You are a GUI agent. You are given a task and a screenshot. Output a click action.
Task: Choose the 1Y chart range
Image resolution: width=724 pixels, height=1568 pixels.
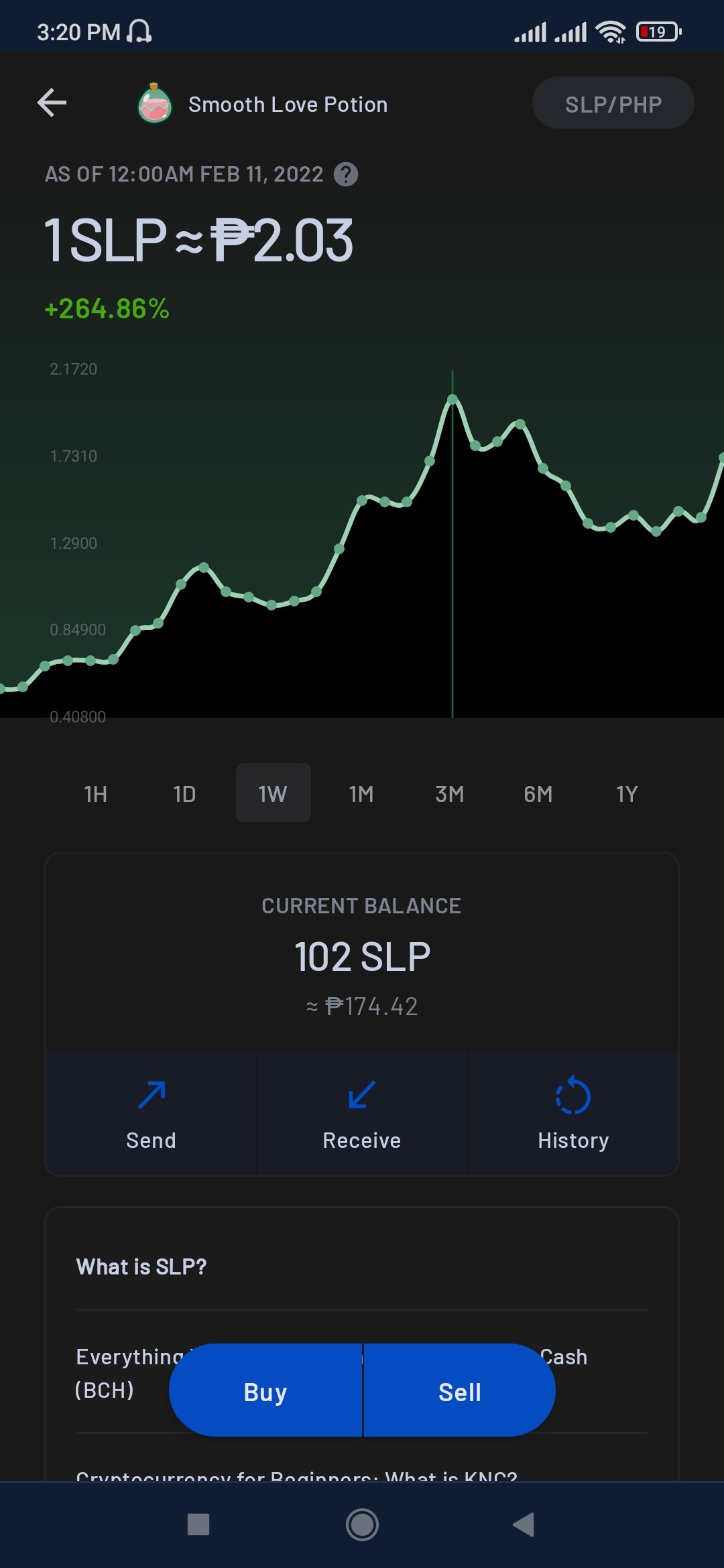tap(627, 793)
